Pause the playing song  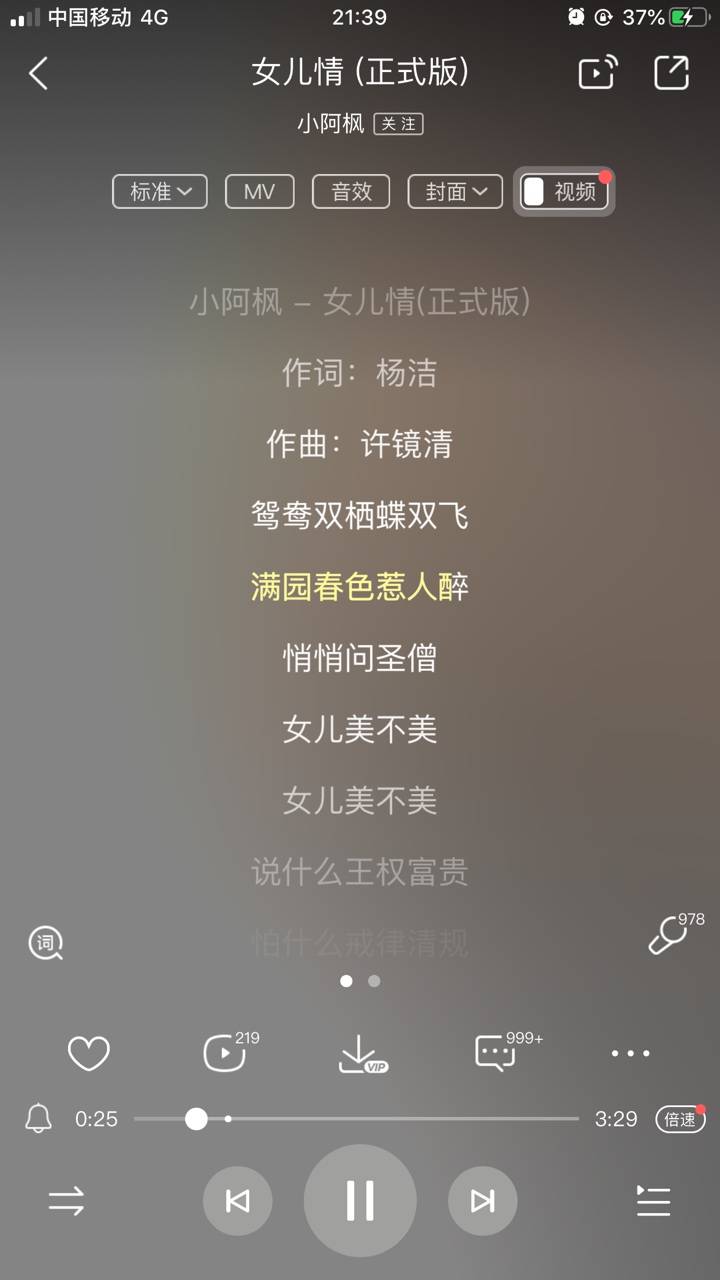pyautogui.click(x=360, y=1201)
